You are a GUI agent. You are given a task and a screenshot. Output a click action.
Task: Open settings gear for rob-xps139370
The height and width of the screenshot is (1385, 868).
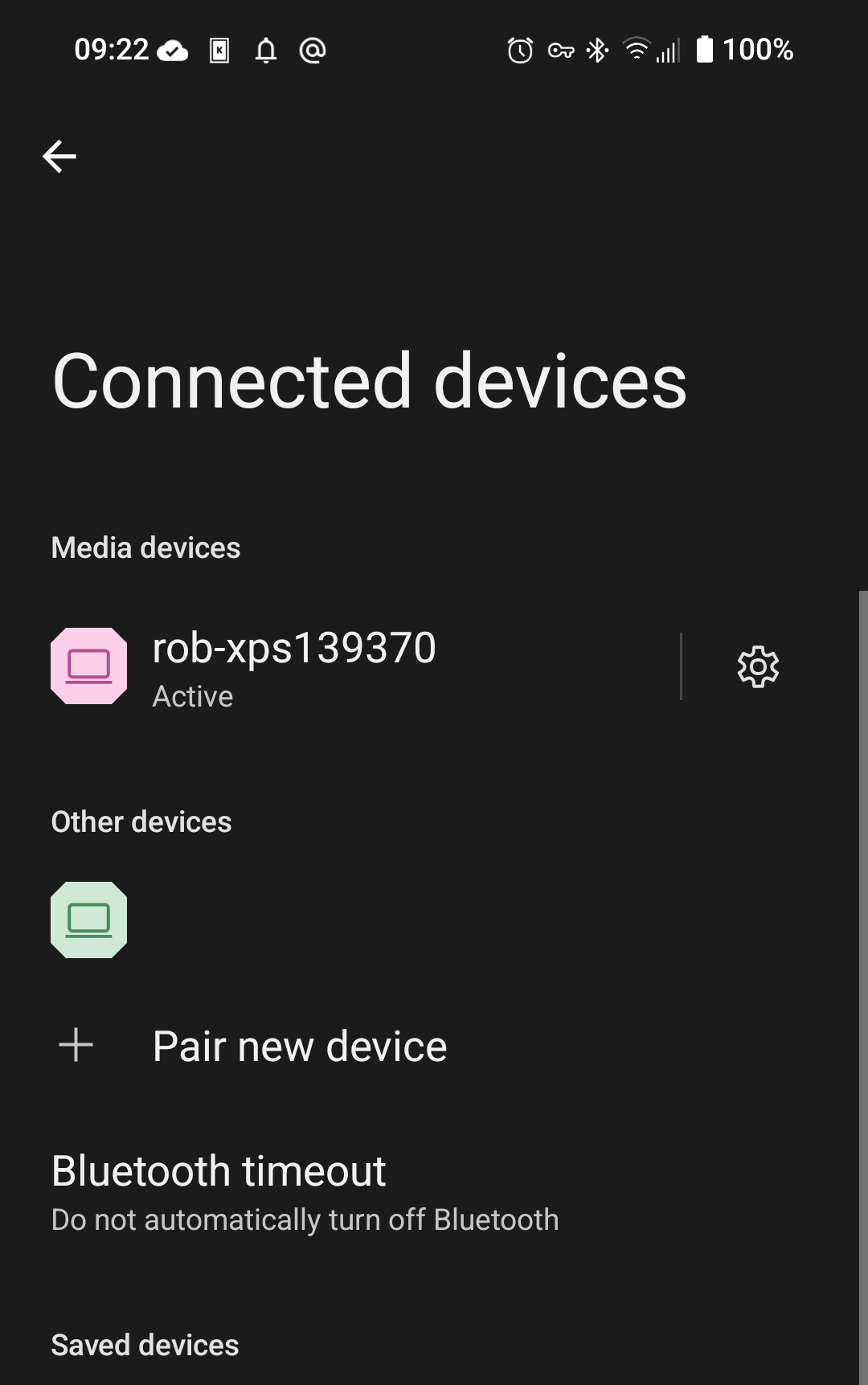coord(759,666)
